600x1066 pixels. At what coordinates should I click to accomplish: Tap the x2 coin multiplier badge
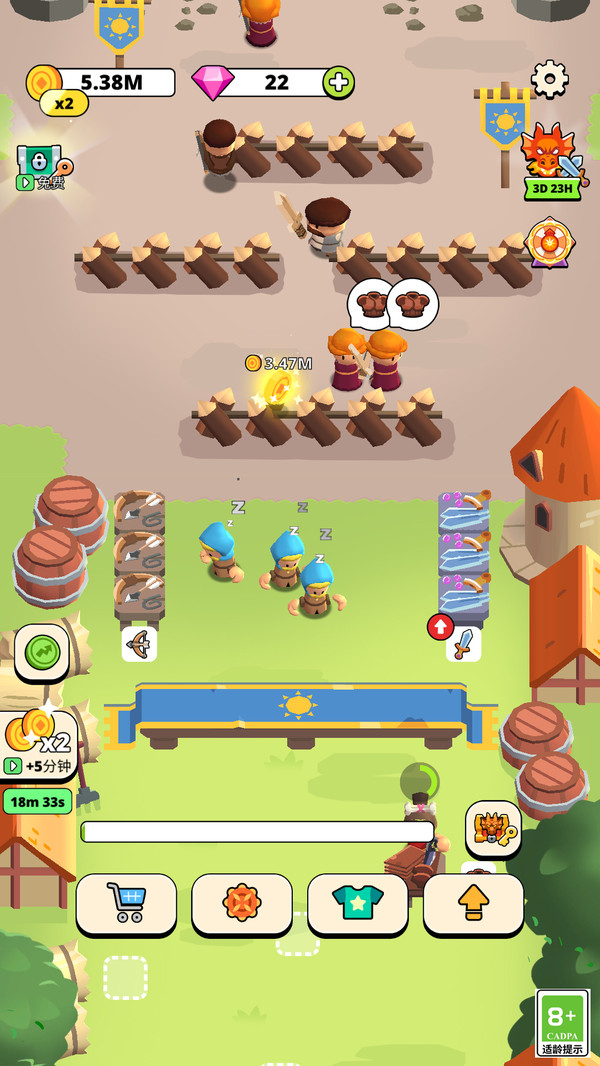[x=64, y=103]
